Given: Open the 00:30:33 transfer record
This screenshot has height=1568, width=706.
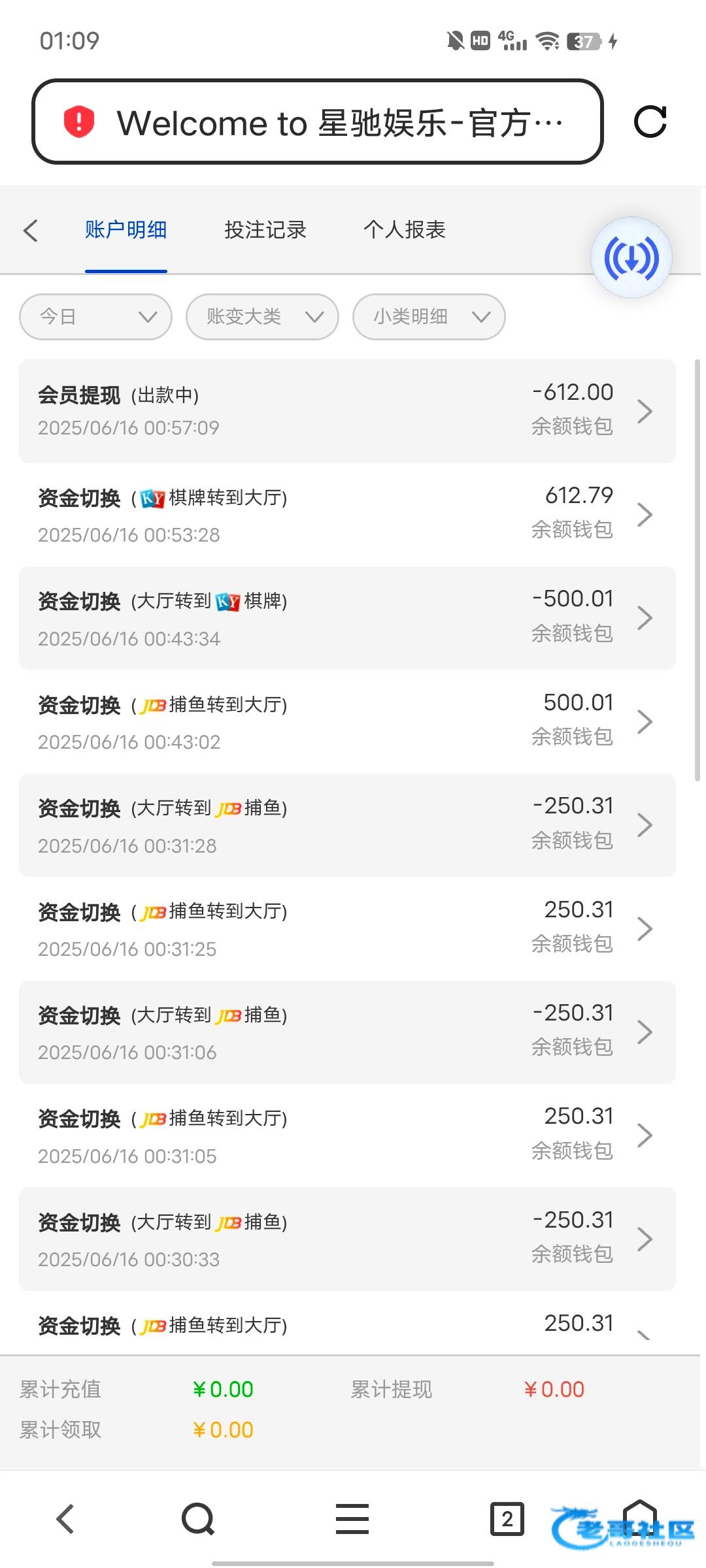Looking at the screenshot, I should coord(347,1239).
